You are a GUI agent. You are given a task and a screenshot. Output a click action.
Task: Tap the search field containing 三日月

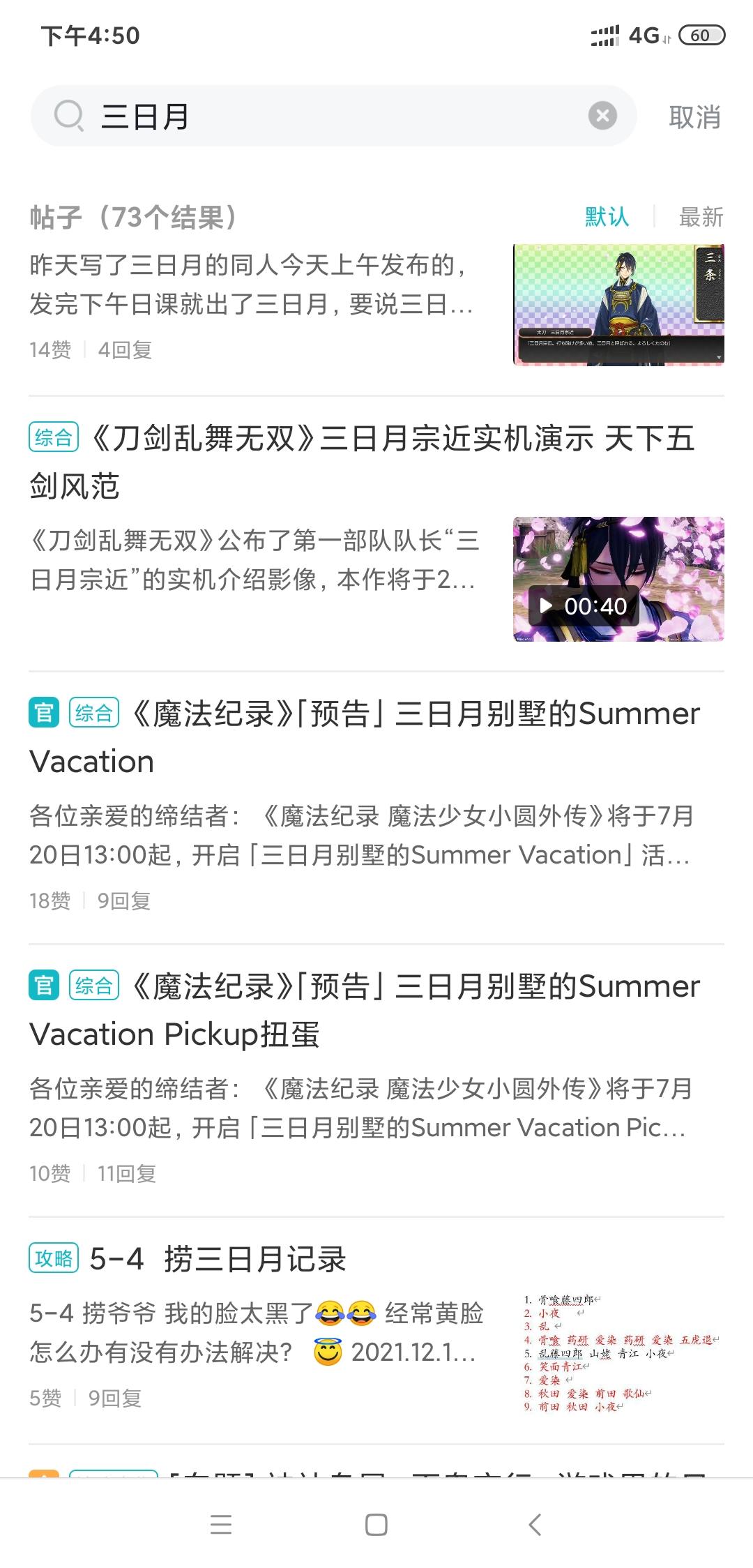333,116
